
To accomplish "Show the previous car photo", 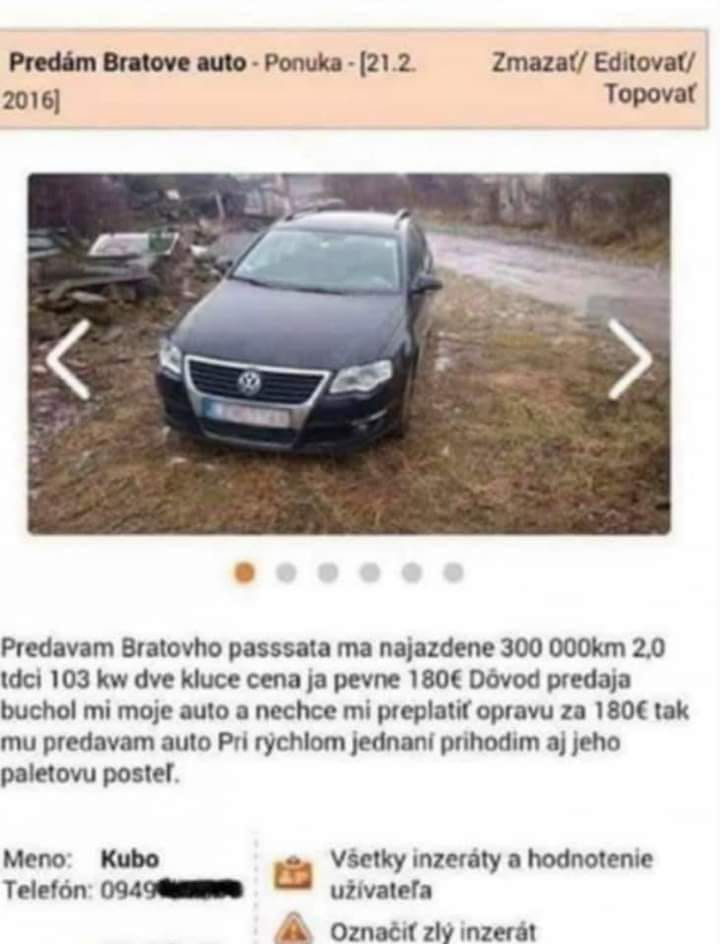I will [68, 359].
